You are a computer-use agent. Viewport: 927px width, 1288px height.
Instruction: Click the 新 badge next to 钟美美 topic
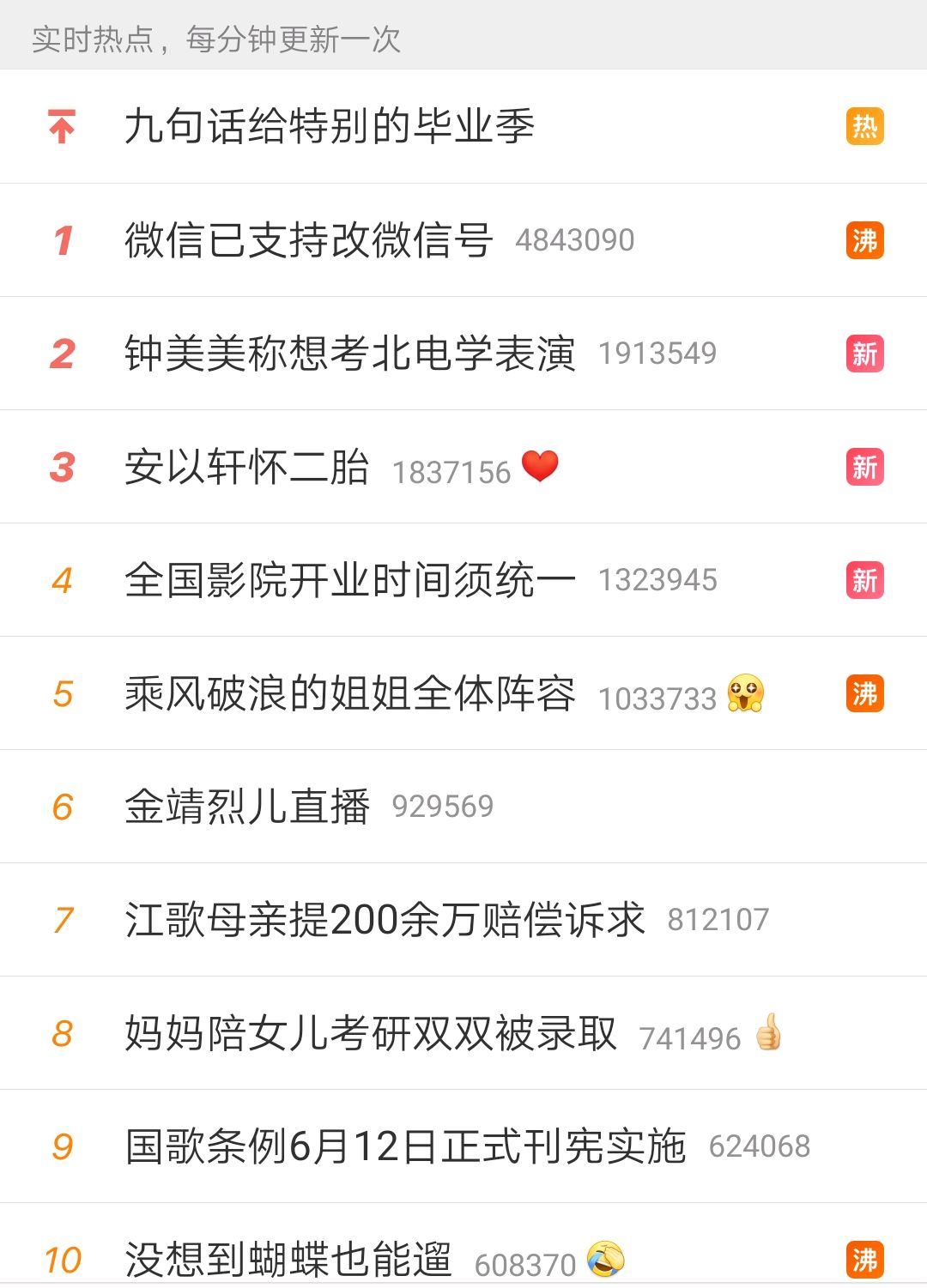pos(864,353)
